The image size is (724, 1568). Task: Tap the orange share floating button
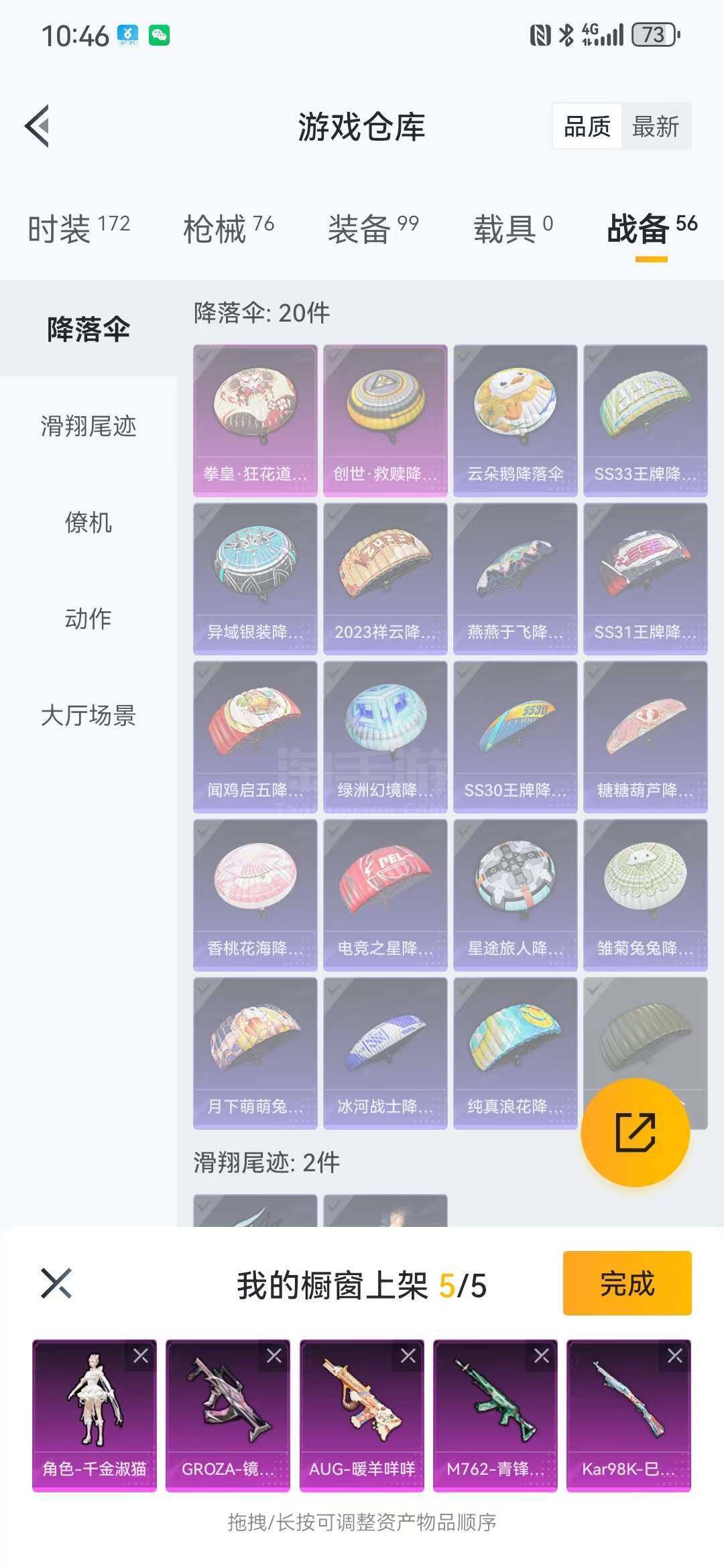click(635, 1132)
